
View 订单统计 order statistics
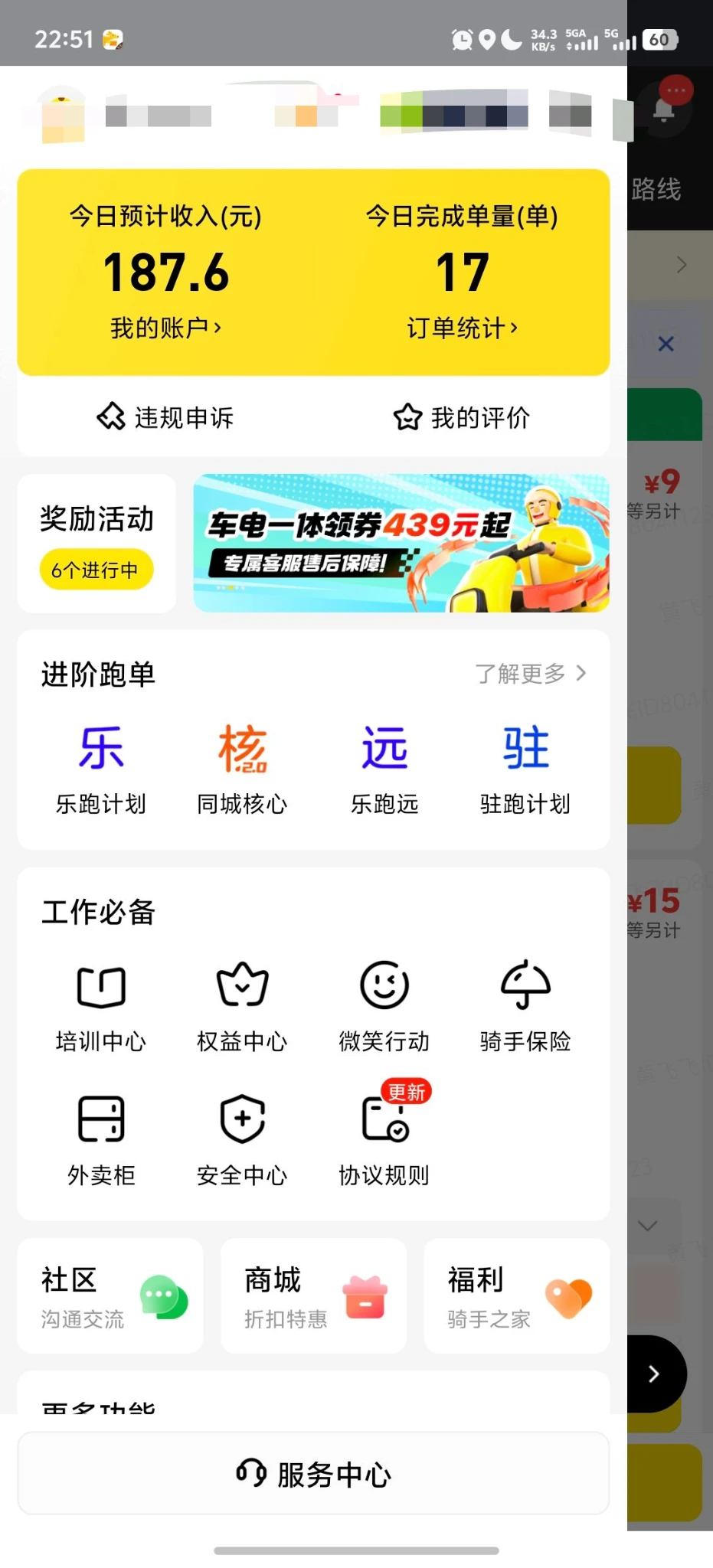pos(462,328)
